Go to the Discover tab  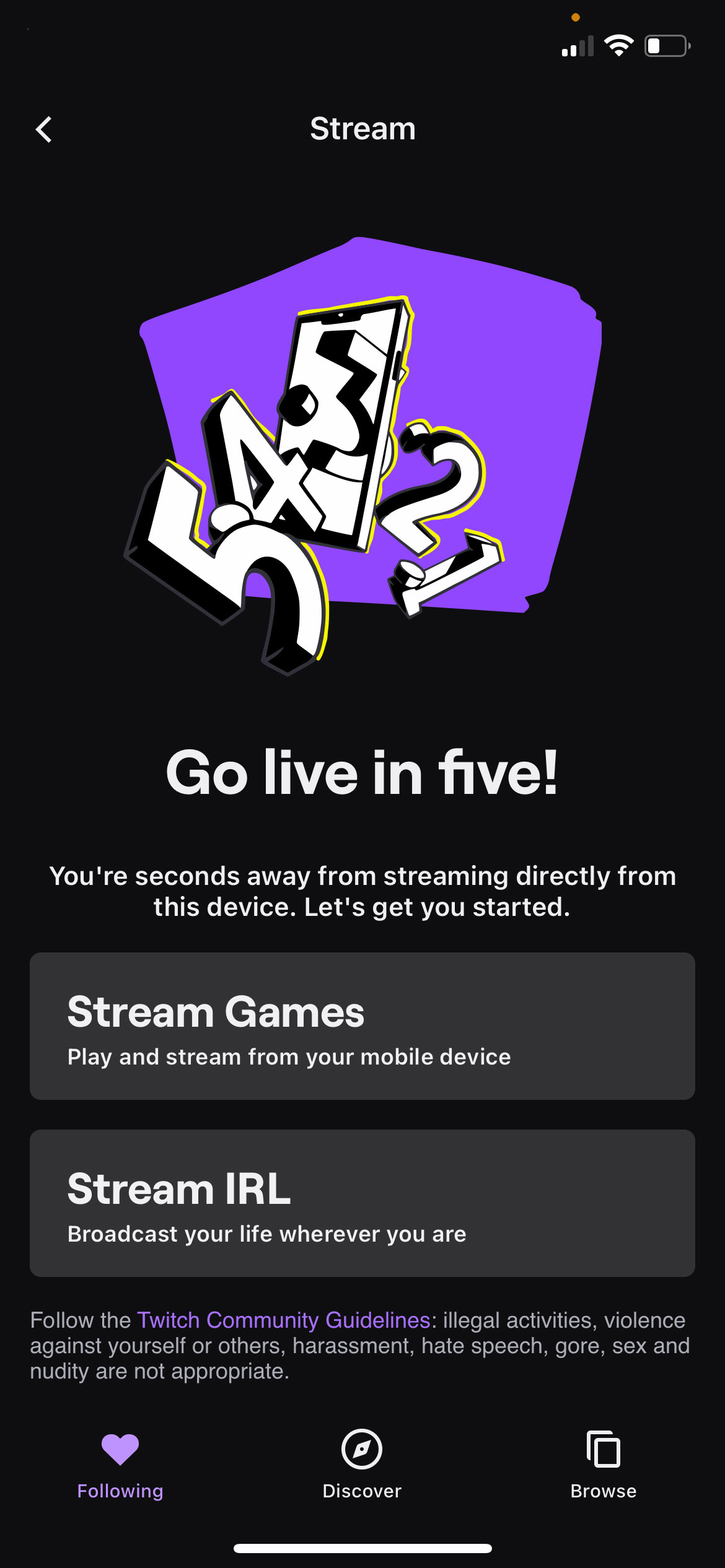tap(362, 1464)
